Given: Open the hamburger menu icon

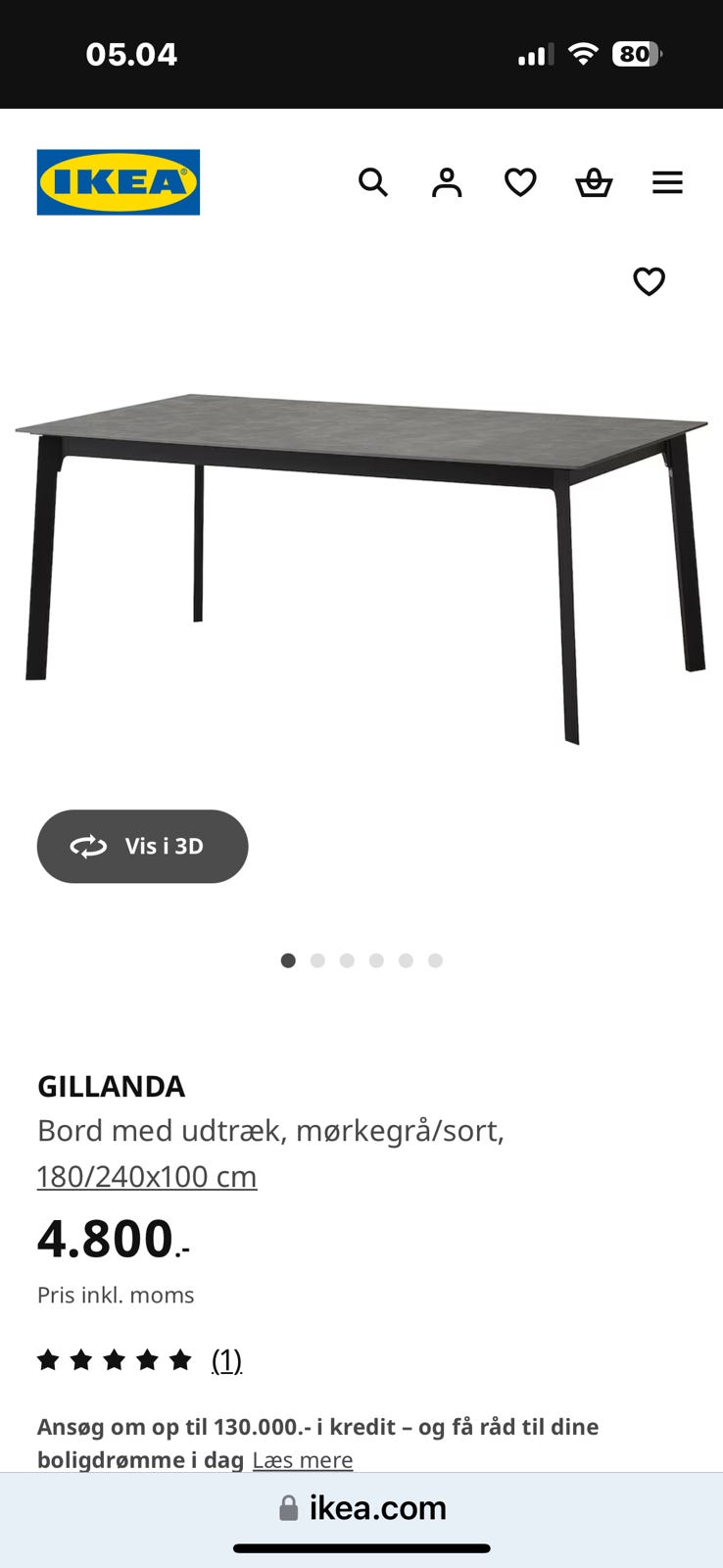Looking at the screenshot, I should click(667, 182).
